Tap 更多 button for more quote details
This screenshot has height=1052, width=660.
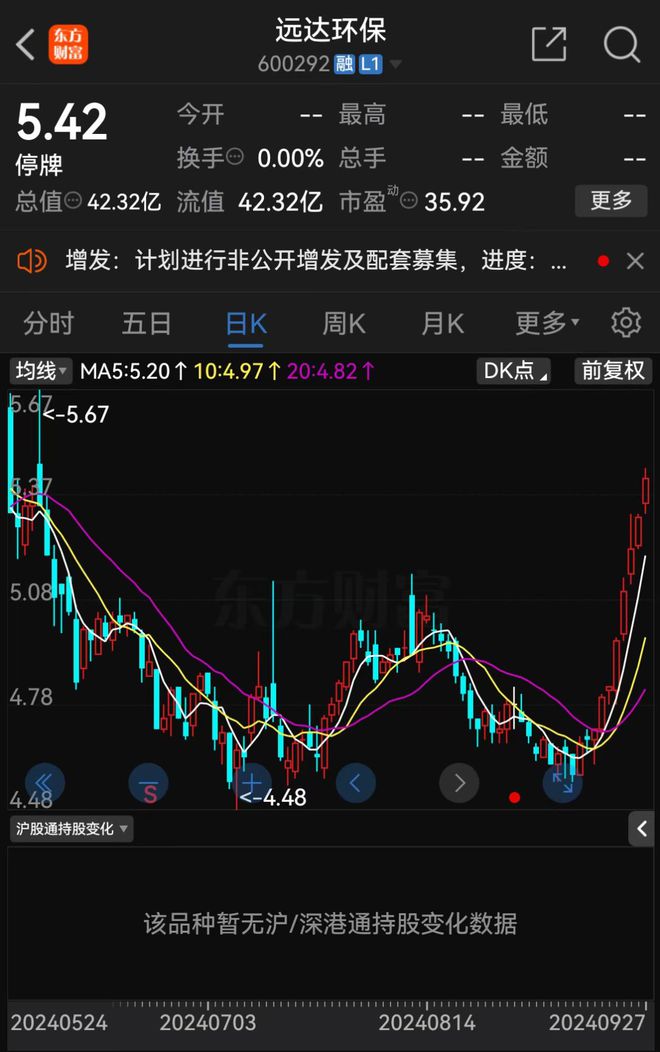(611, 201)
